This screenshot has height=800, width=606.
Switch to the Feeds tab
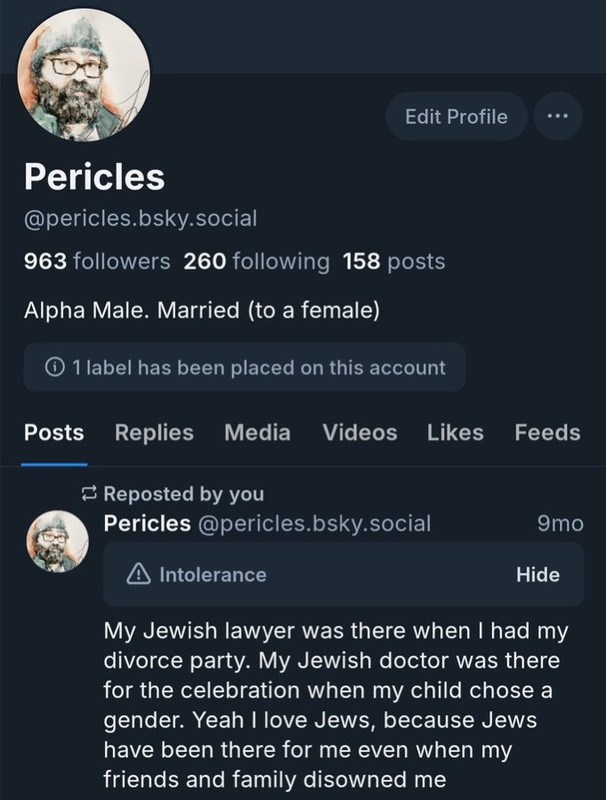pos(547,433)
